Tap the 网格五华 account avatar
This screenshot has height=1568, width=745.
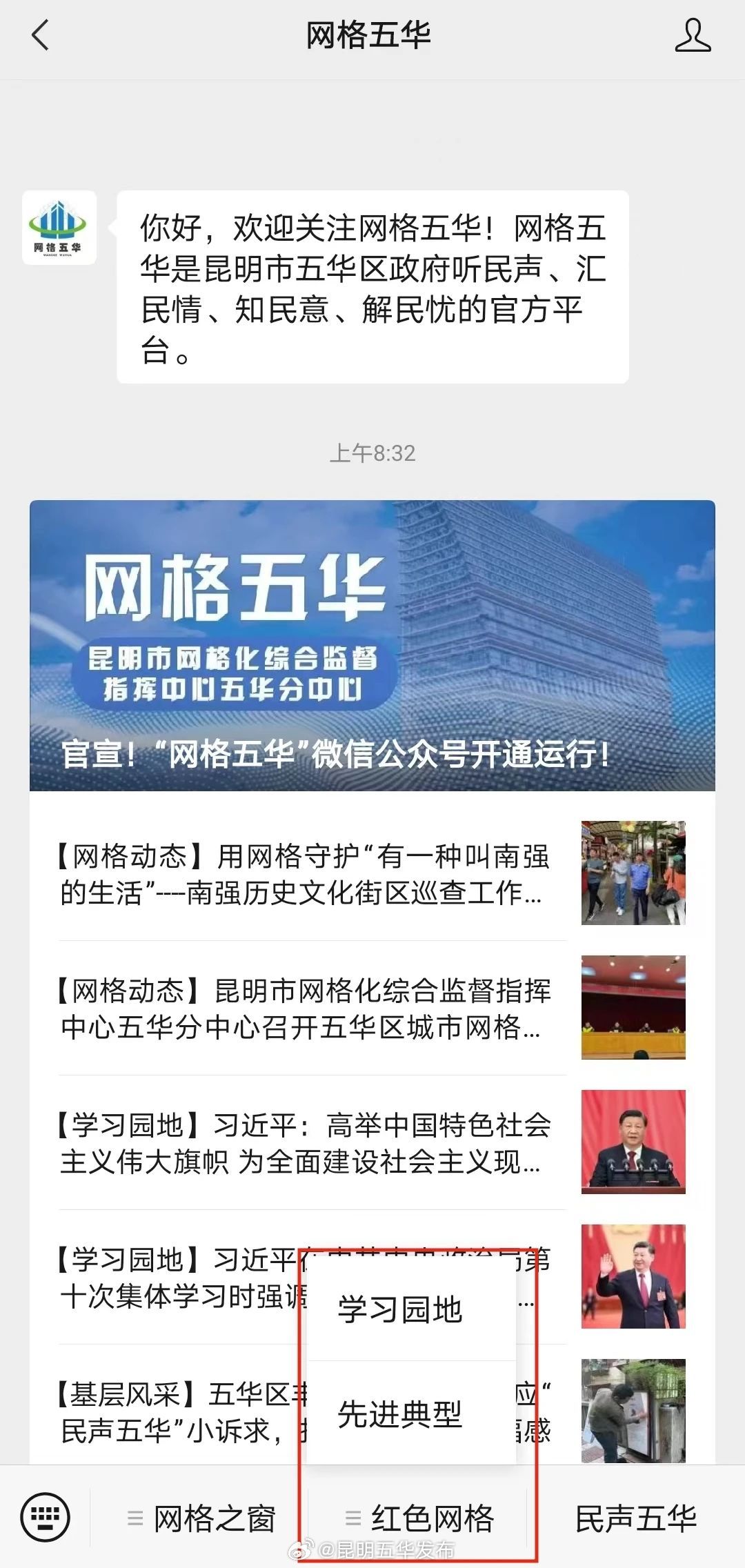(59, 228)
